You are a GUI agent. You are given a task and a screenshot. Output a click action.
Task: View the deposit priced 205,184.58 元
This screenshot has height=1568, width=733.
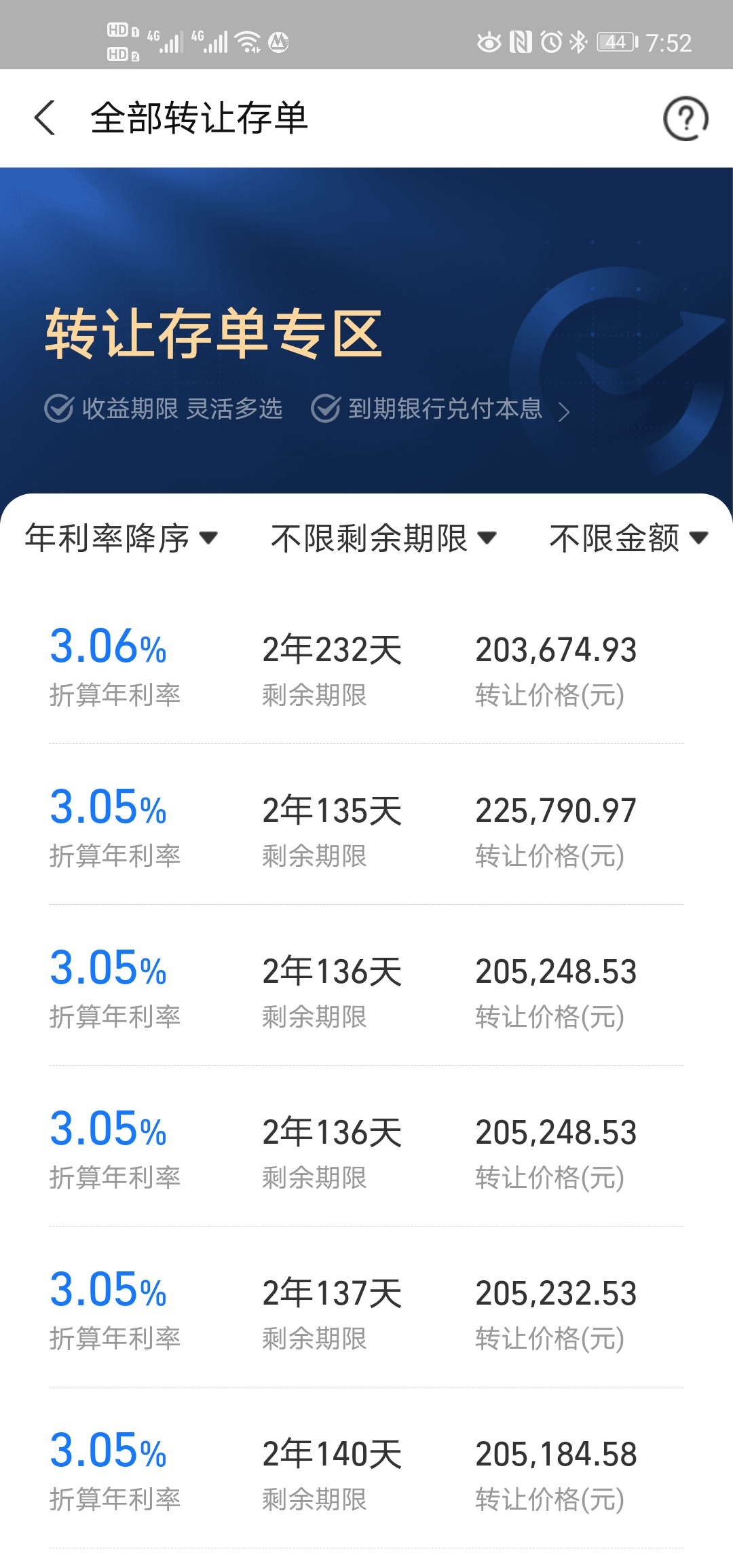(366, 1471)
